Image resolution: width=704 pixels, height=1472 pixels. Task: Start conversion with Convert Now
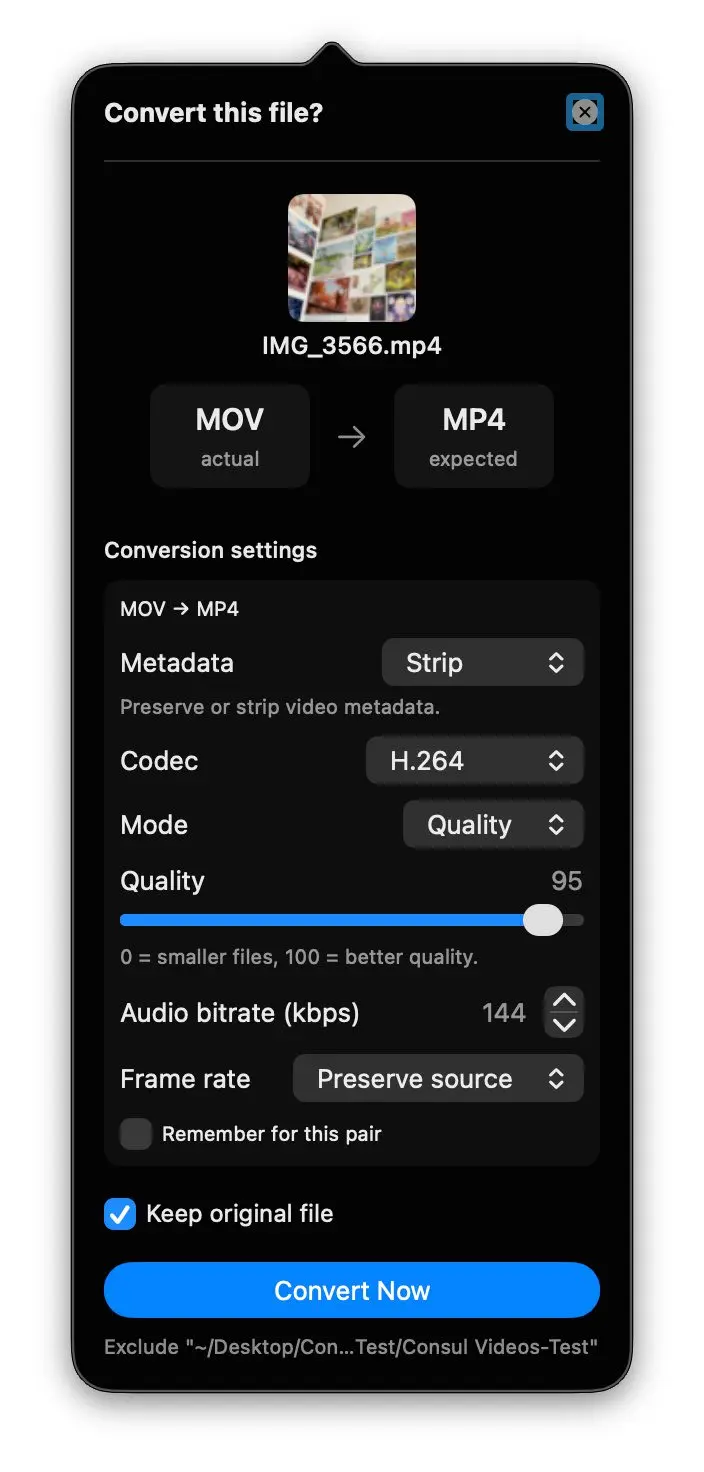(x=352, y=1290)
